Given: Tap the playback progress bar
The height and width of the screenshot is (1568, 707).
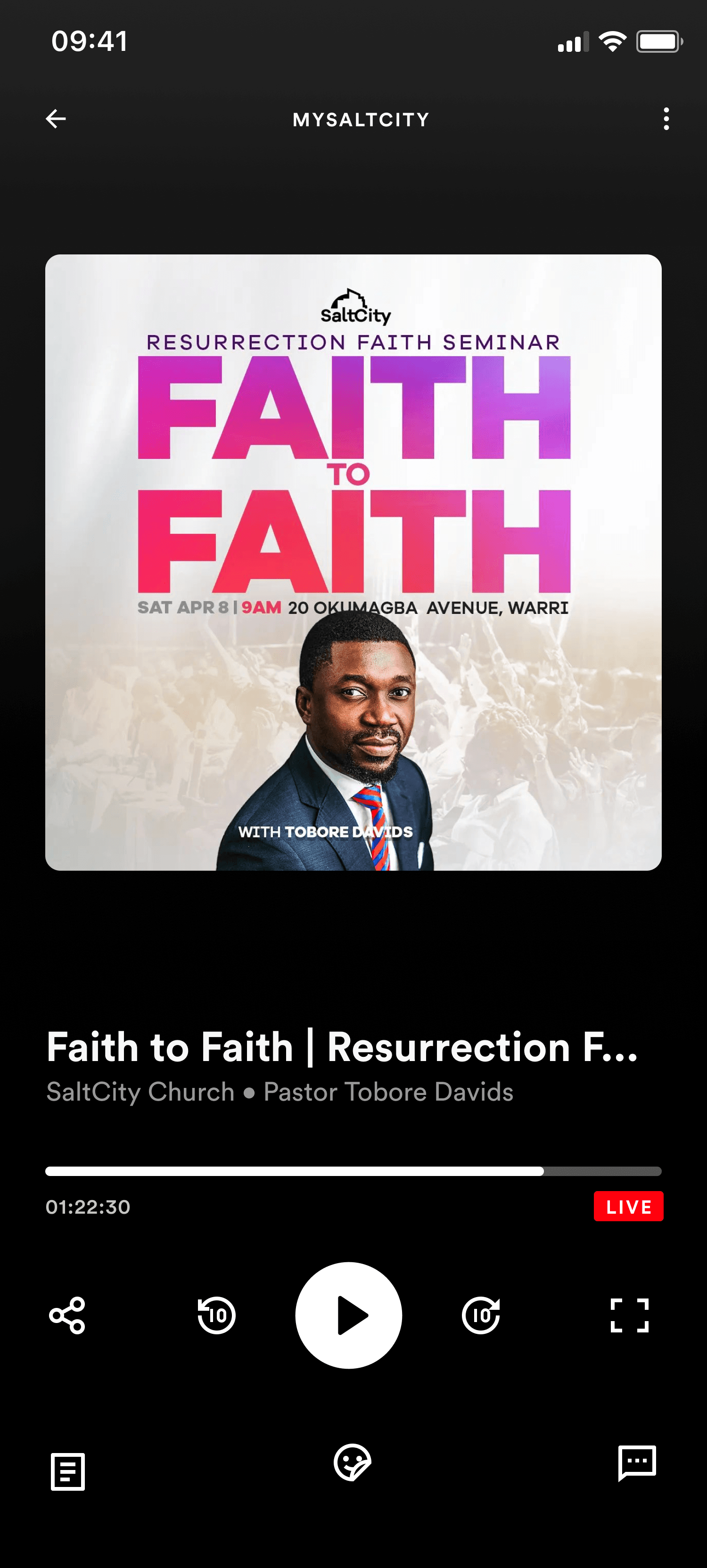Looking at the screenshot, I should pos(353,1171).
